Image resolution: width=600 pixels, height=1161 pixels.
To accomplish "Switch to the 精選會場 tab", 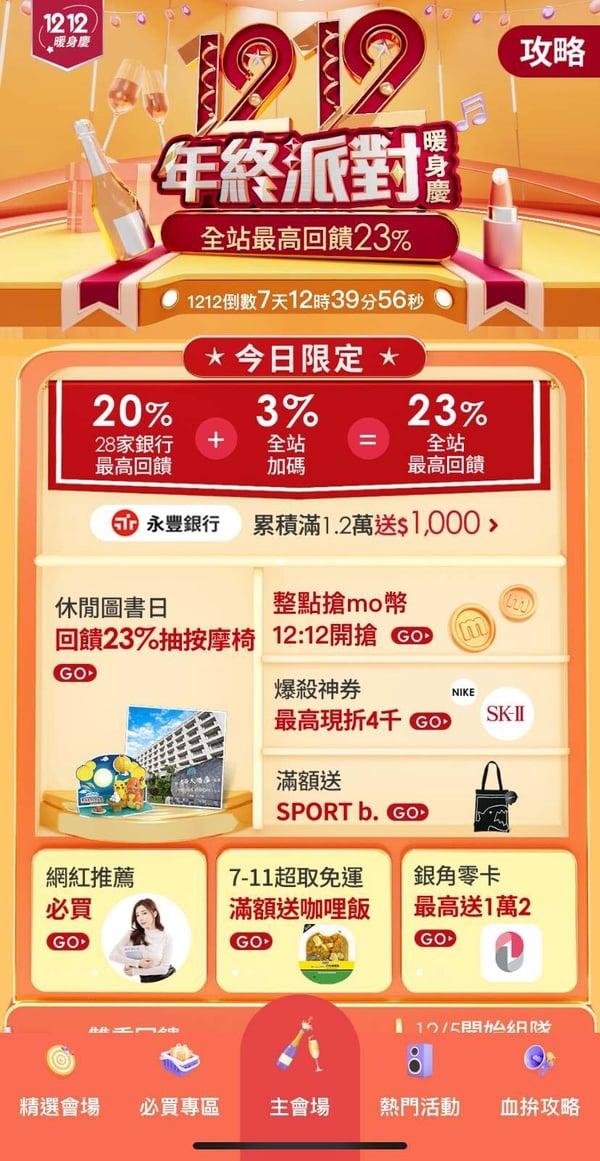I will pos(61,1079).
